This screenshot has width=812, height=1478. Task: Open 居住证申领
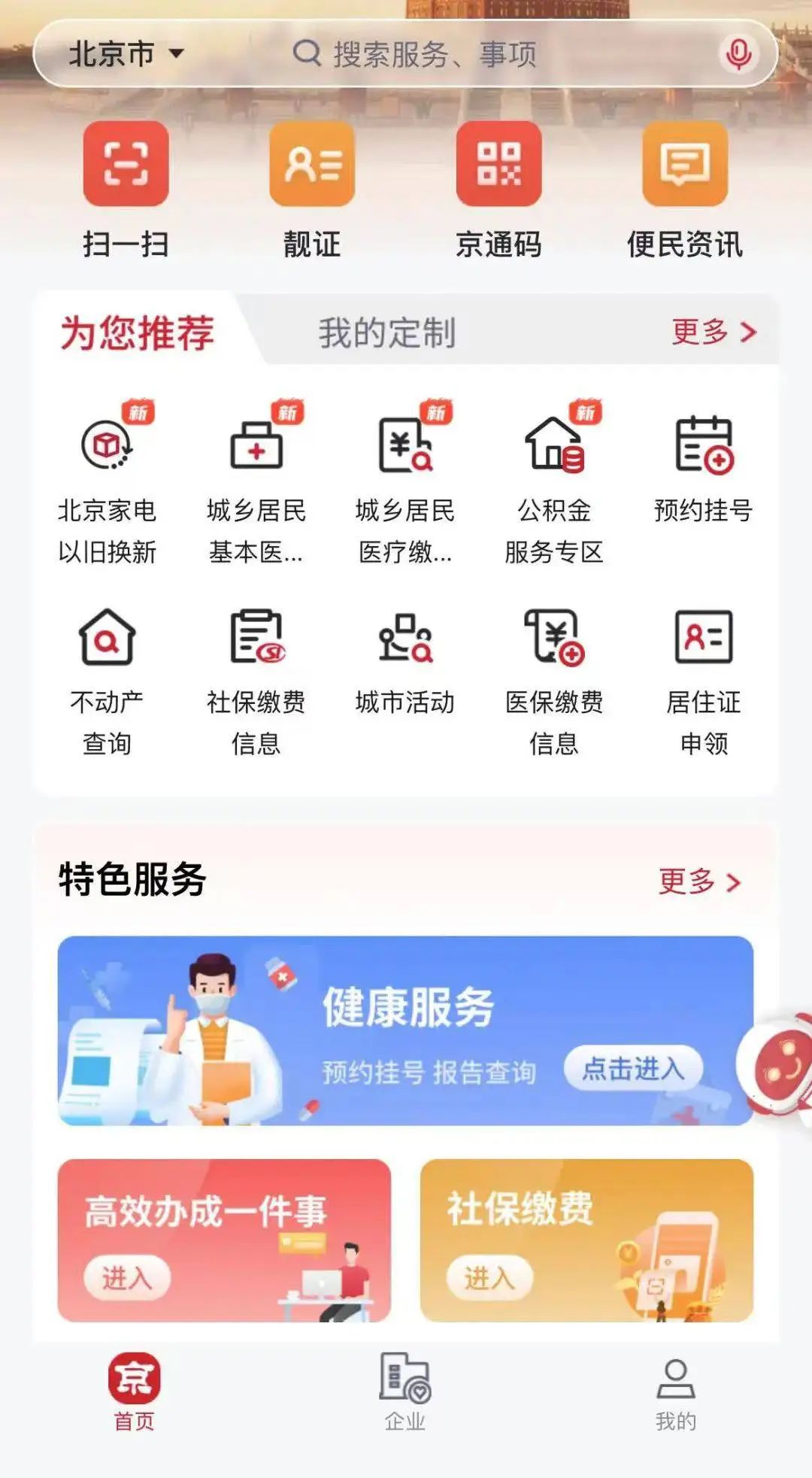[x=704, y=677]
